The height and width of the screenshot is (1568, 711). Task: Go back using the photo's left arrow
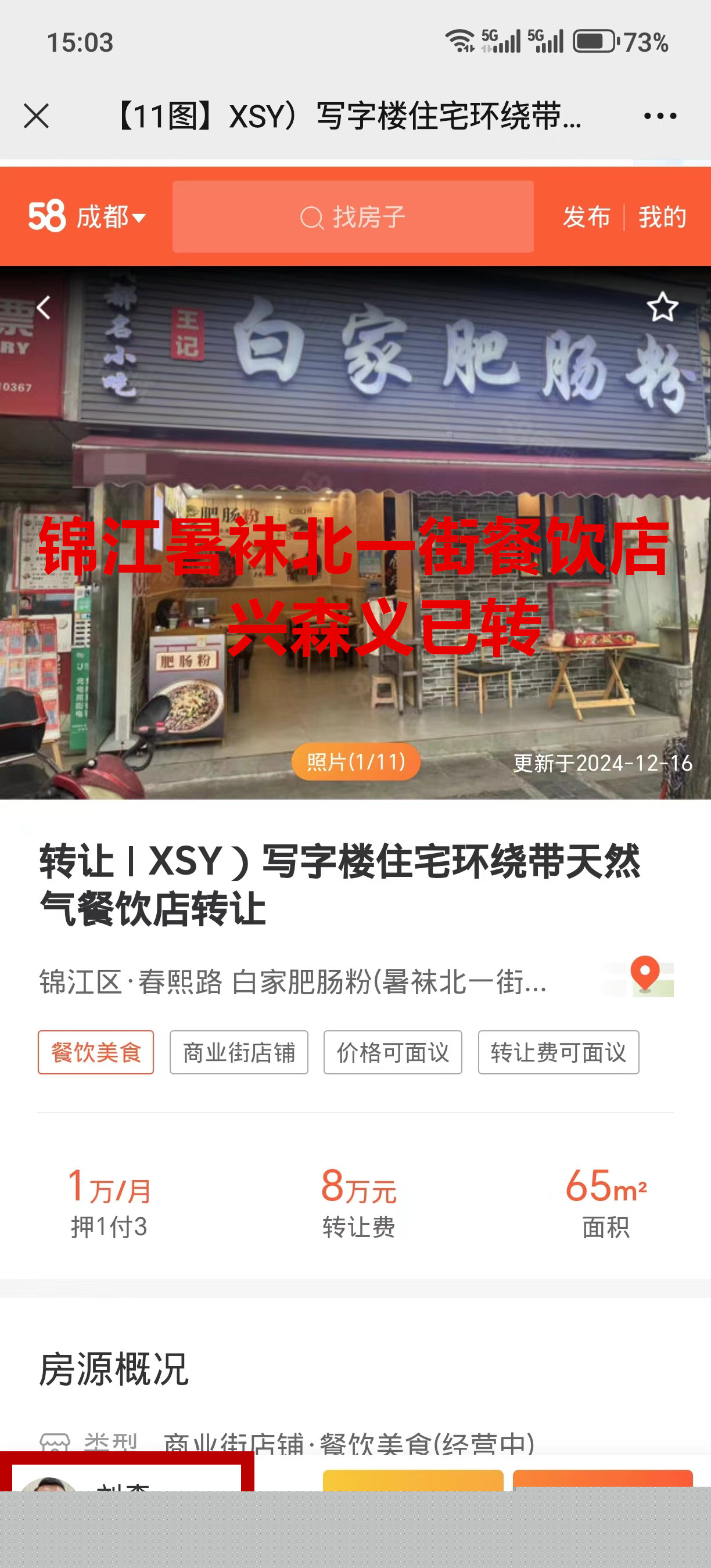pos(44,307)
